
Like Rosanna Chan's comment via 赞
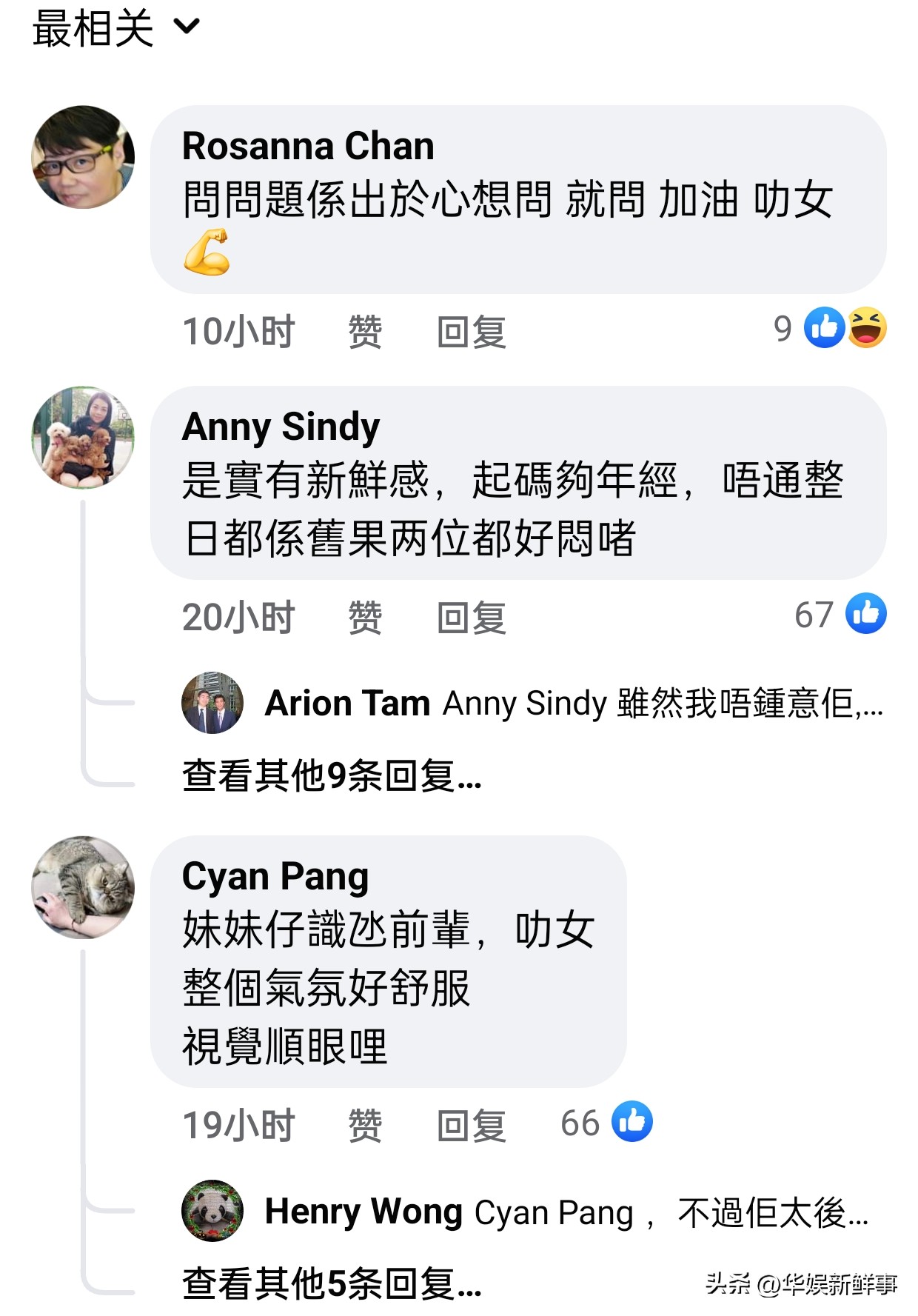point(366,332)
